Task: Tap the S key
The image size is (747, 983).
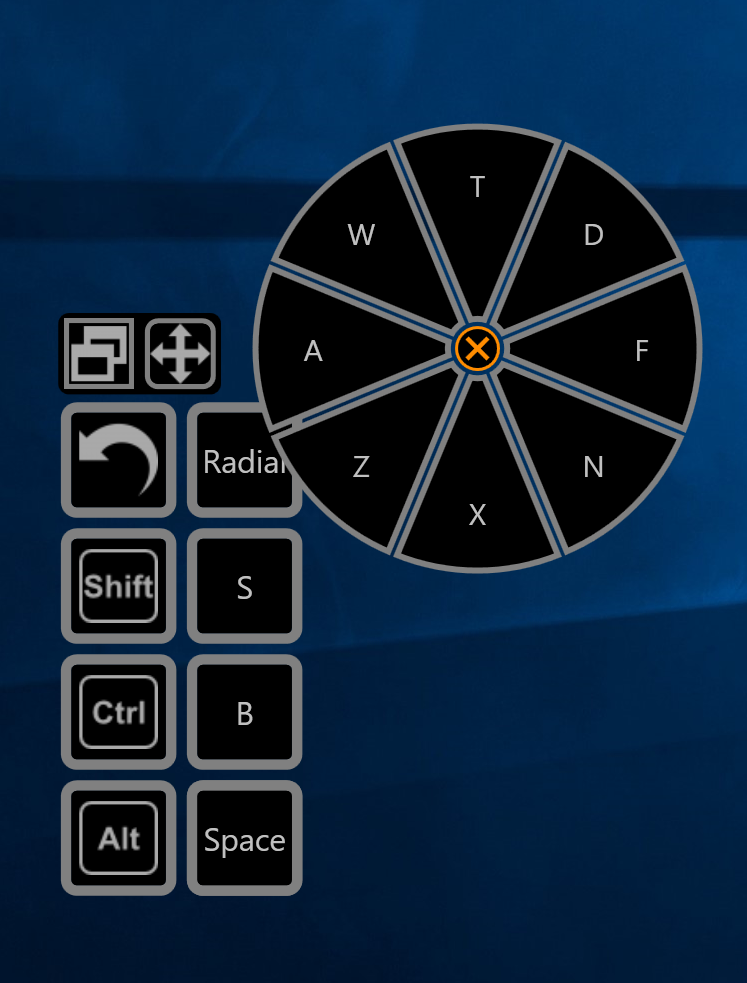Action: [245, 587]
